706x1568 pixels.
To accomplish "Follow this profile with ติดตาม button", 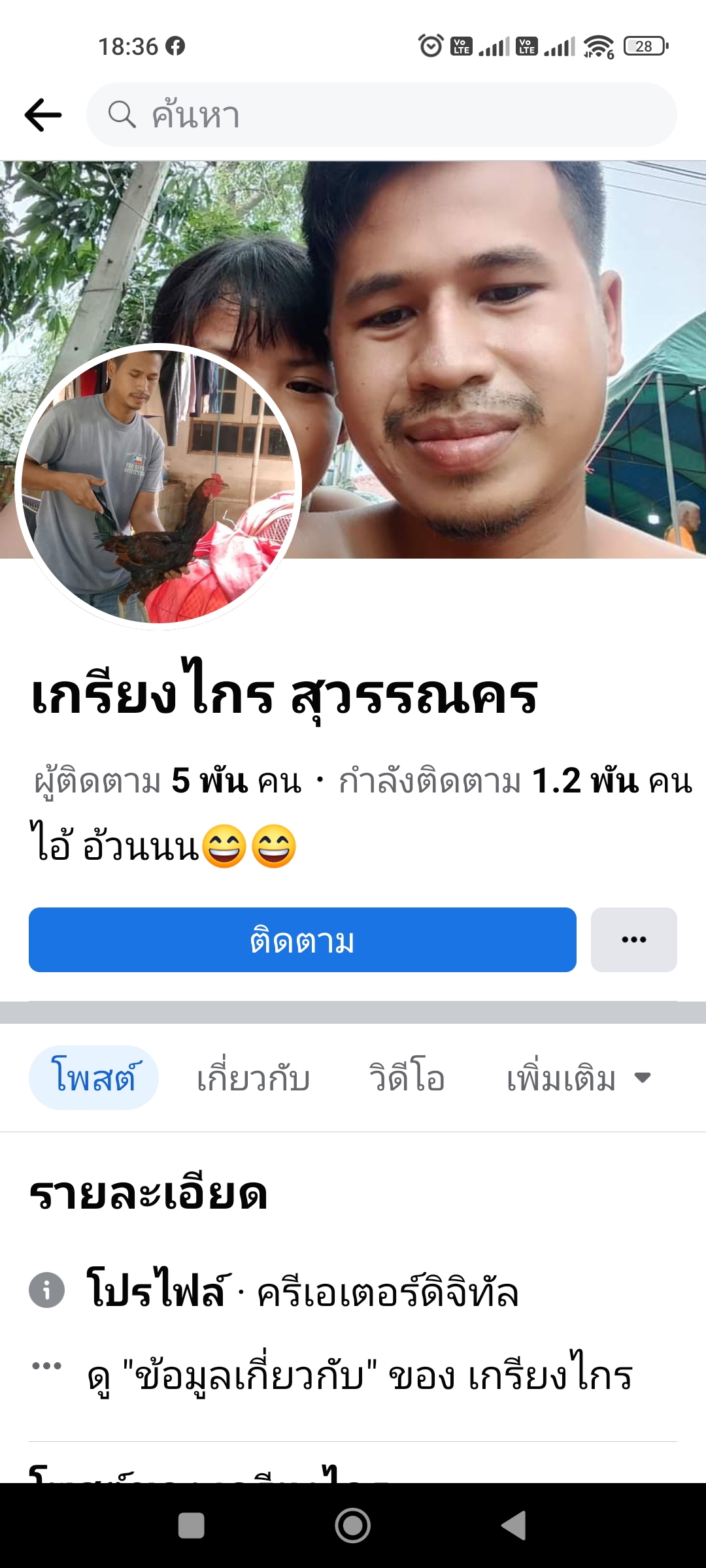I will (x=302, y=939).
